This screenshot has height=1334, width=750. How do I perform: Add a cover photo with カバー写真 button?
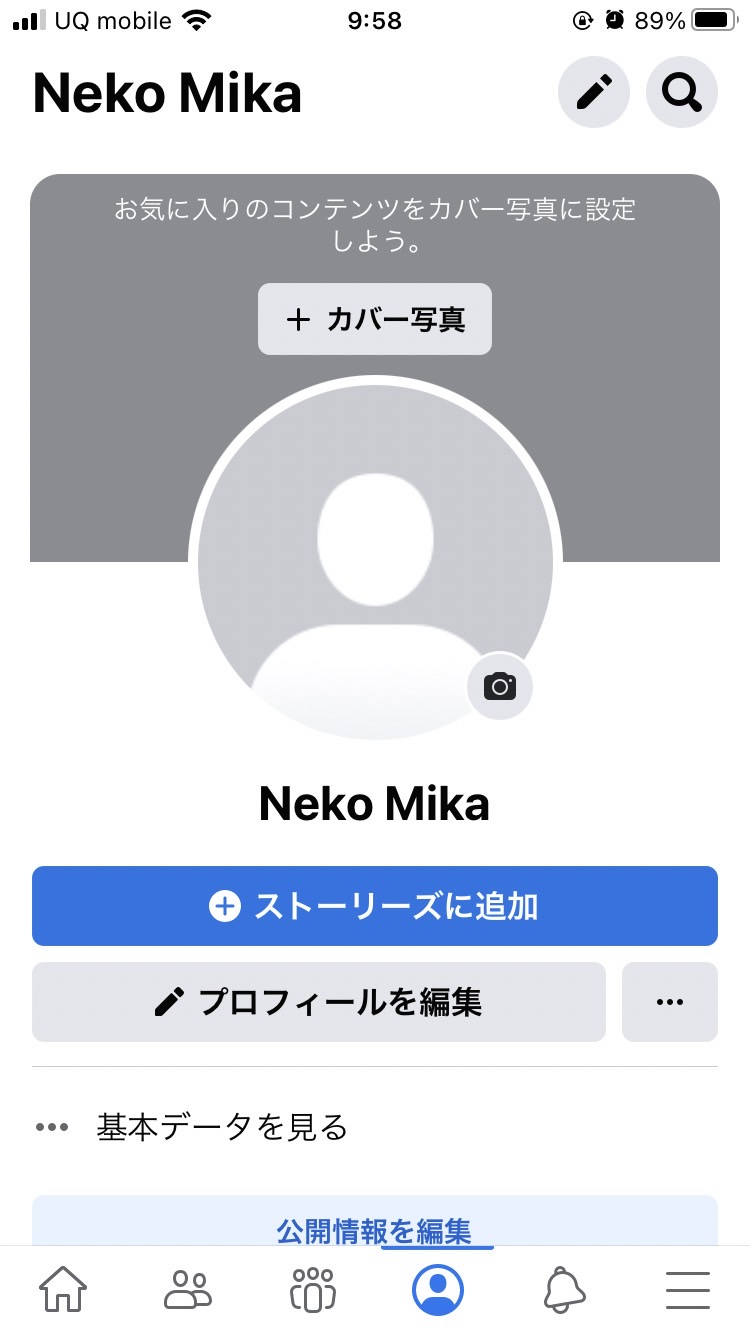[375, 319]
